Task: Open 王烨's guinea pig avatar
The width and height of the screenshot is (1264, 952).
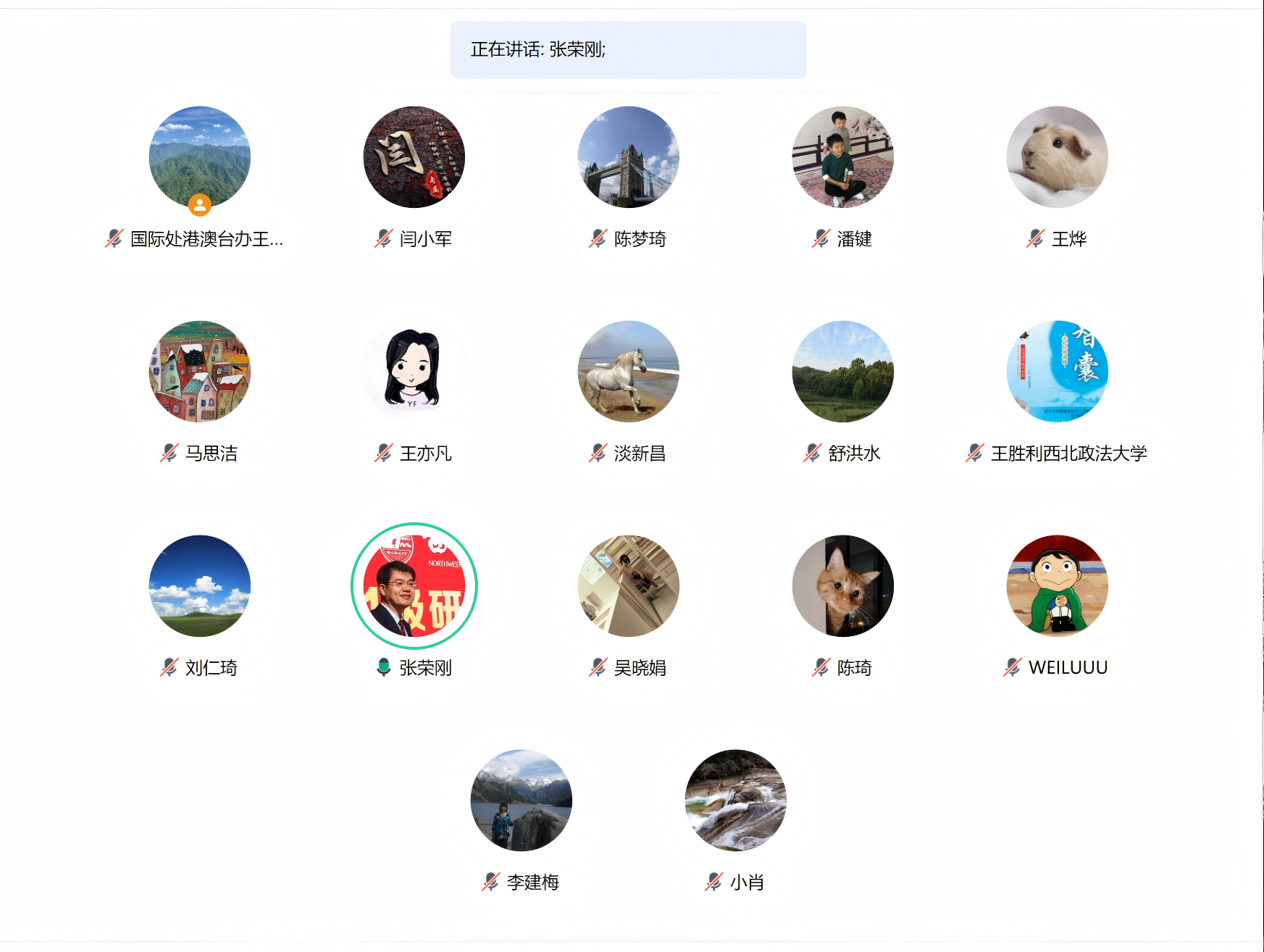Action: click(x=1057, y=157)
